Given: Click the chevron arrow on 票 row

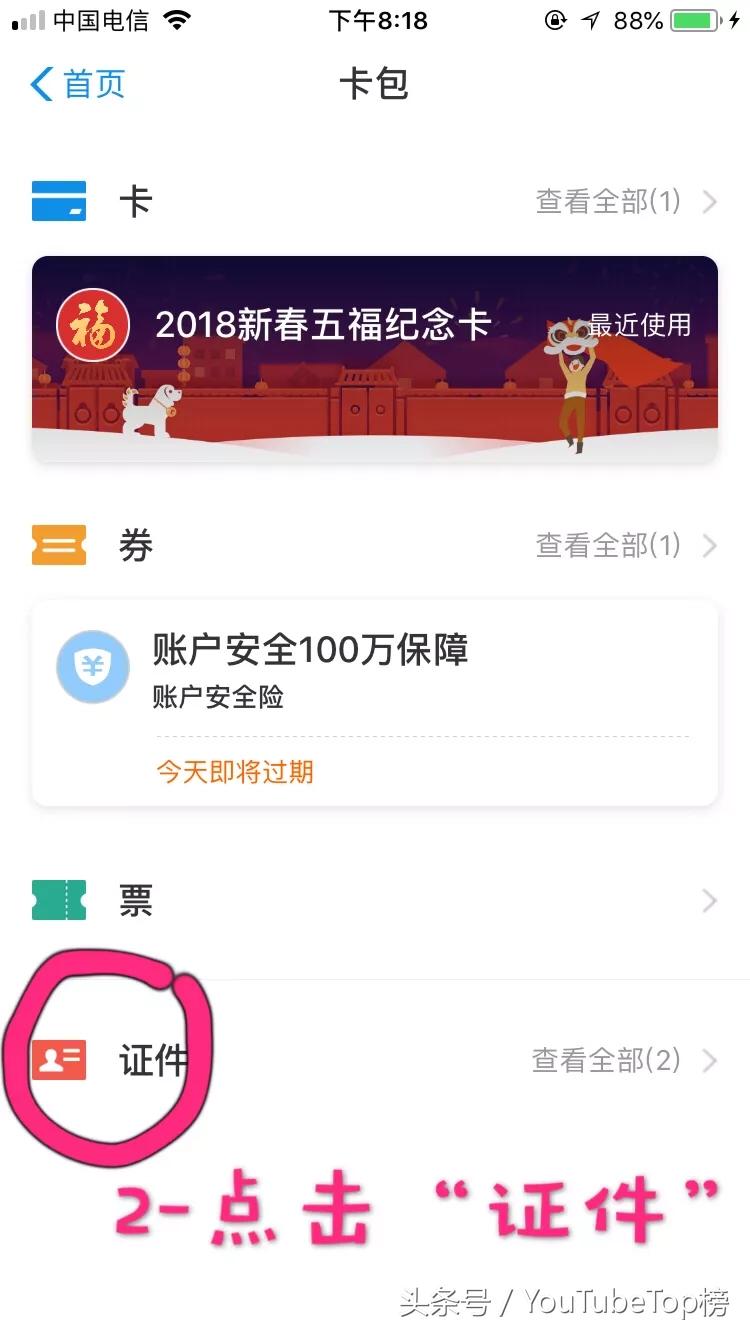Looking at the screenshot, I should point(709,901).
